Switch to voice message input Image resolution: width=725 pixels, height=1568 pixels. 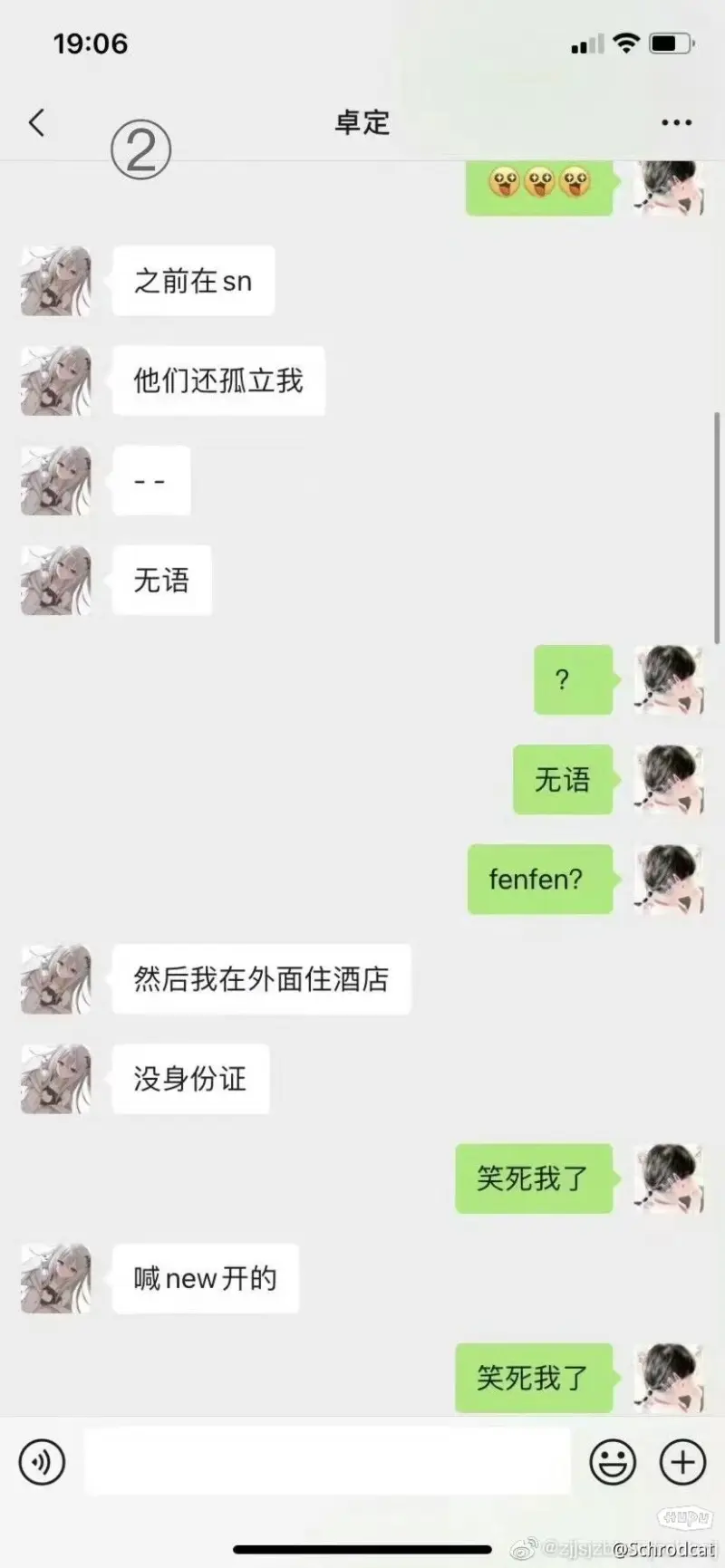(x=42, y=1461)
